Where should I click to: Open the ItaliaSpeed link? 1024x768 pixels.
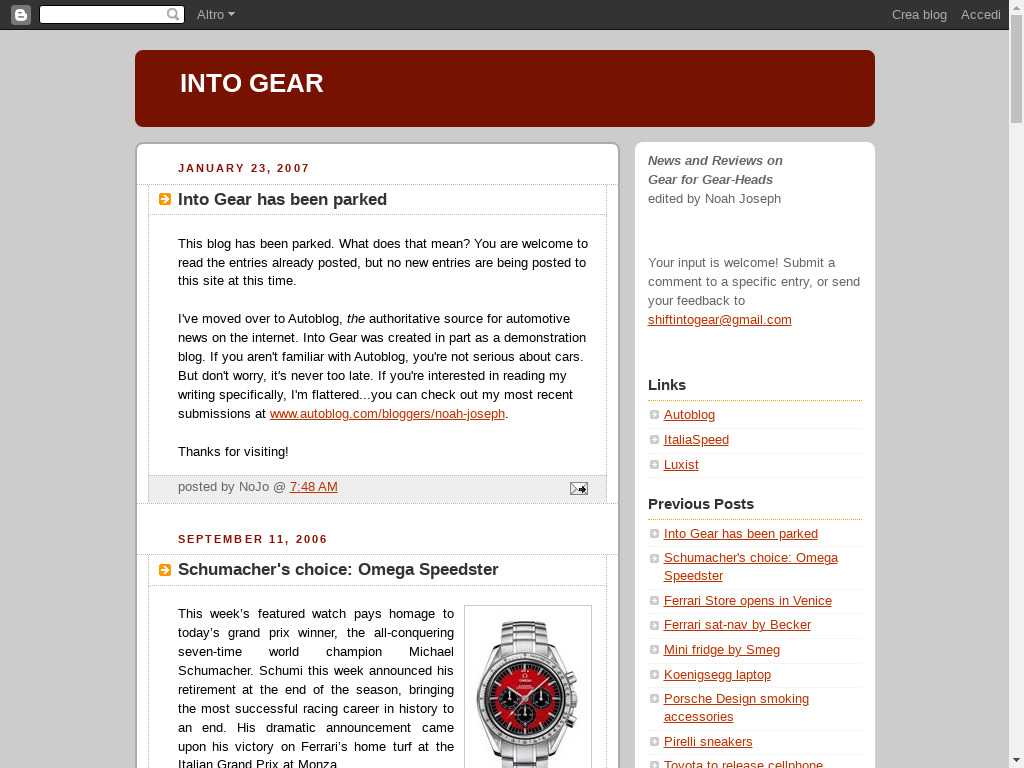[696, 439]
